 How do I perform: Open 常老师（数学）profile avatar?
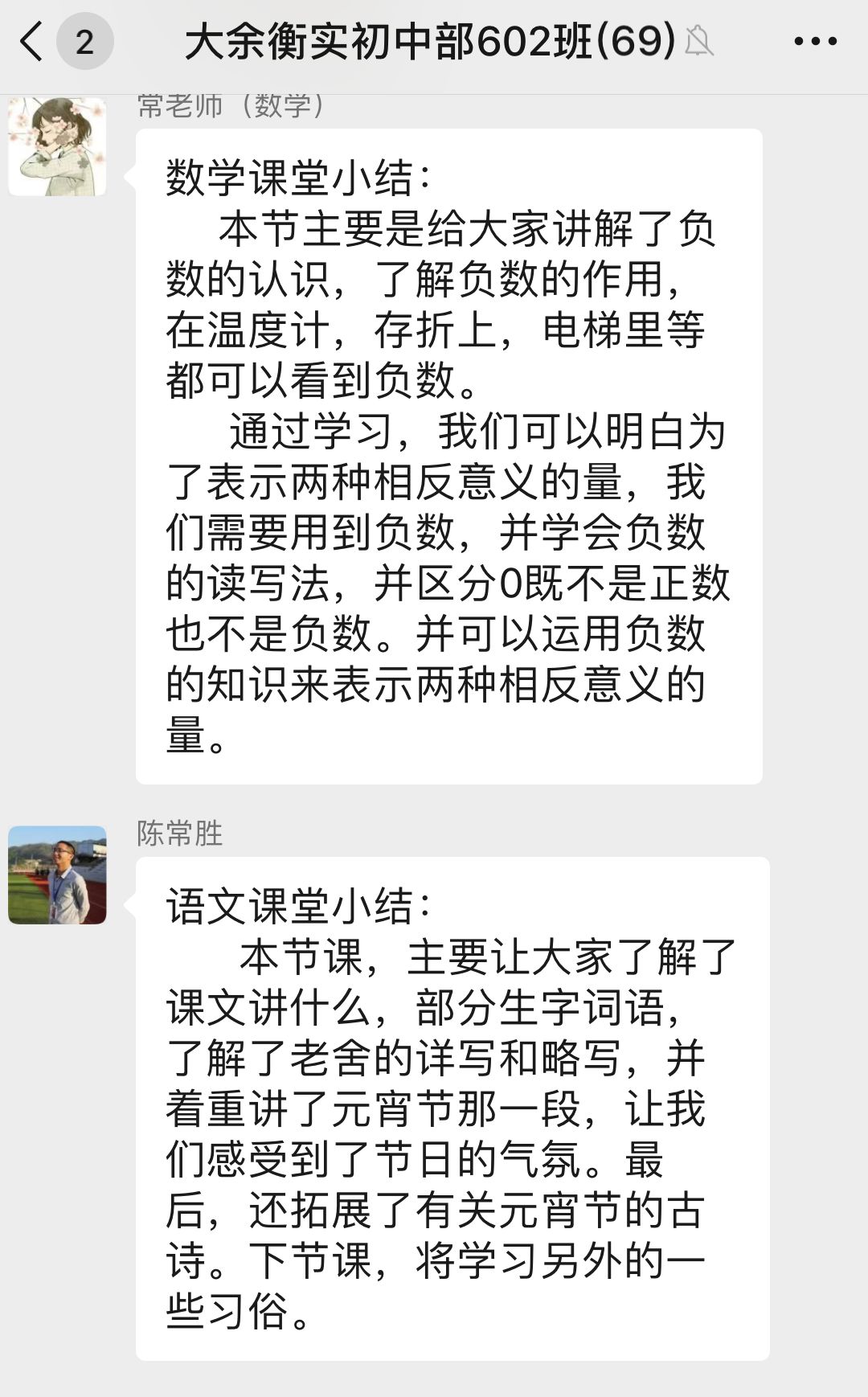57,146
